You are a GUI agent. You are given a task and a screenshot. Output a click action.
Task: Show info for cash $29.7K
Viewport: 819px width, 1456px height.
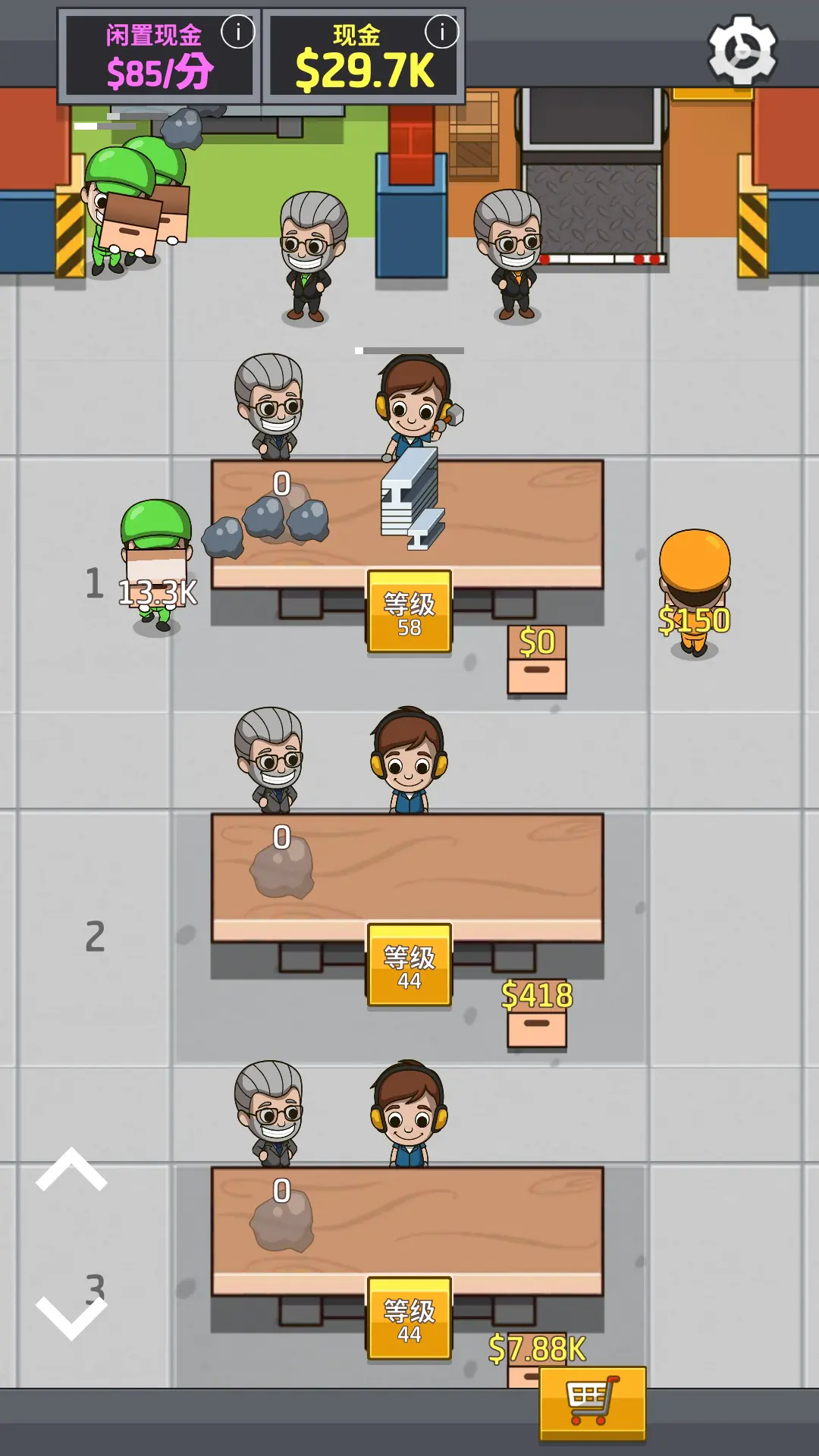[441, 33]
